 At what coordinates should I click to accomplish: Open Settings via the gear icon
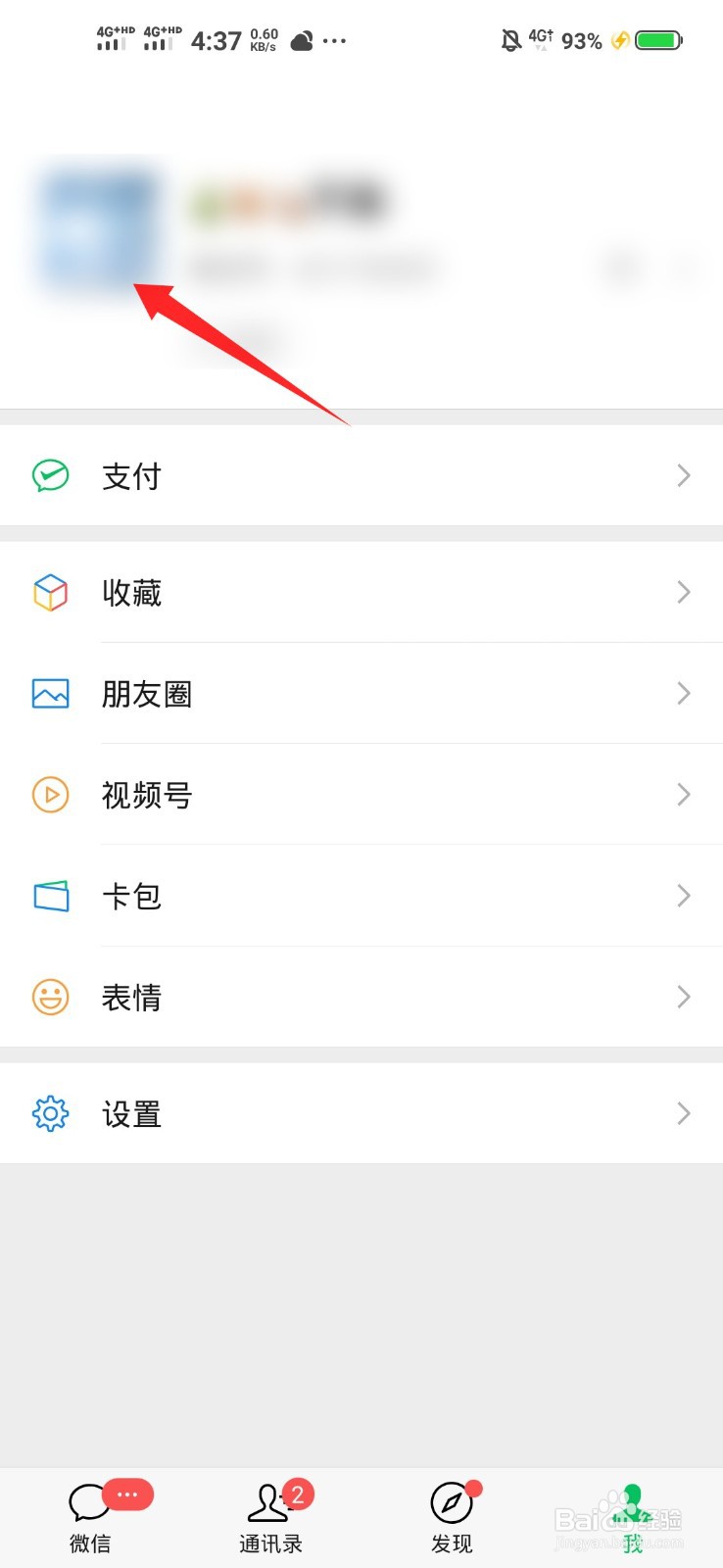pos(50,1113)
